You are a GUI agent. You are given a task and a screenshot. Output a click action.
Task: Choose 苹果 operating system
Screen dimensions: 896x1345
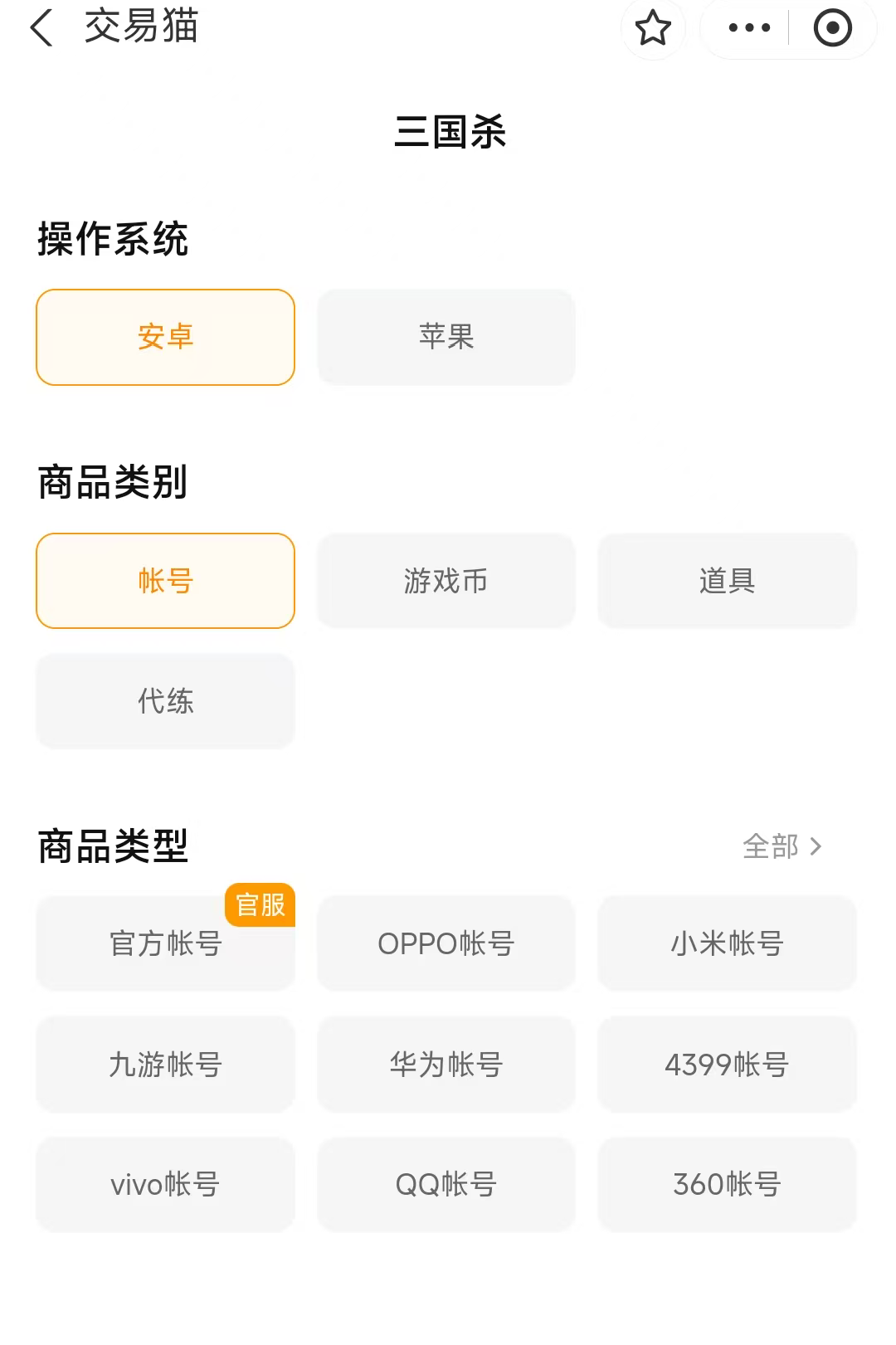[x=446, y=337]
